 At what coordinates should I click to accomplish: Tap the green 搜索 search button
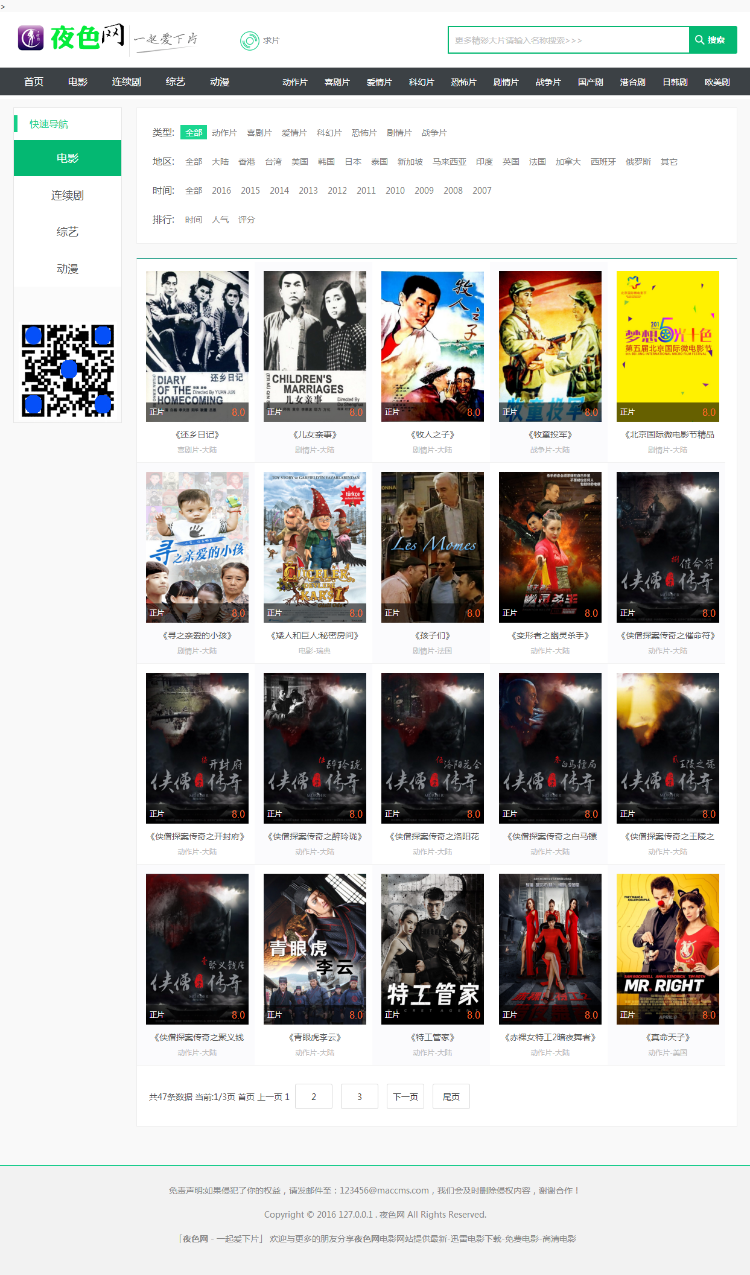point(713,40)
